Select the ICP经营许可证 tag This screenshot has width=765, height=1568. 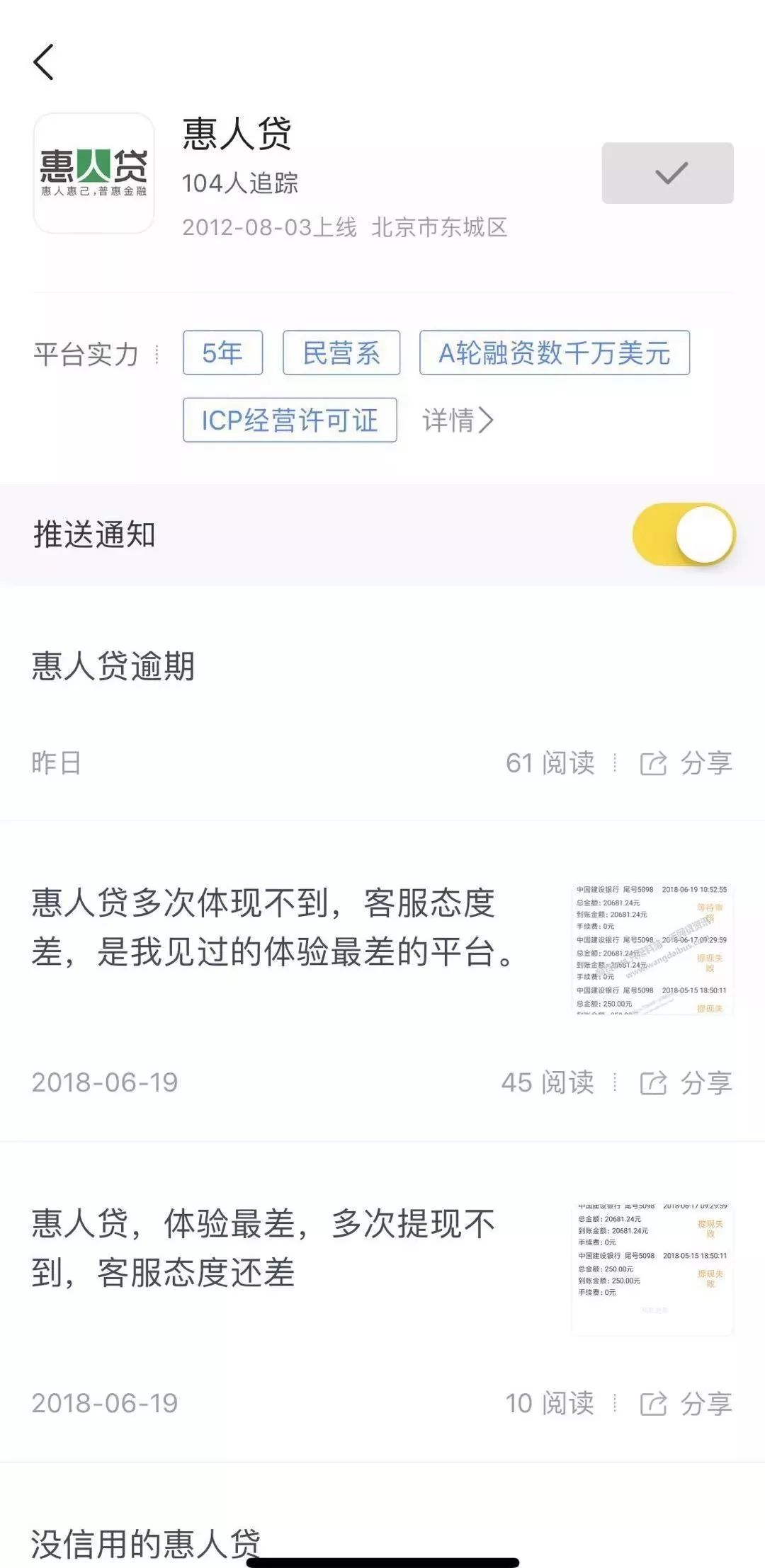click(x=290, y=420)
